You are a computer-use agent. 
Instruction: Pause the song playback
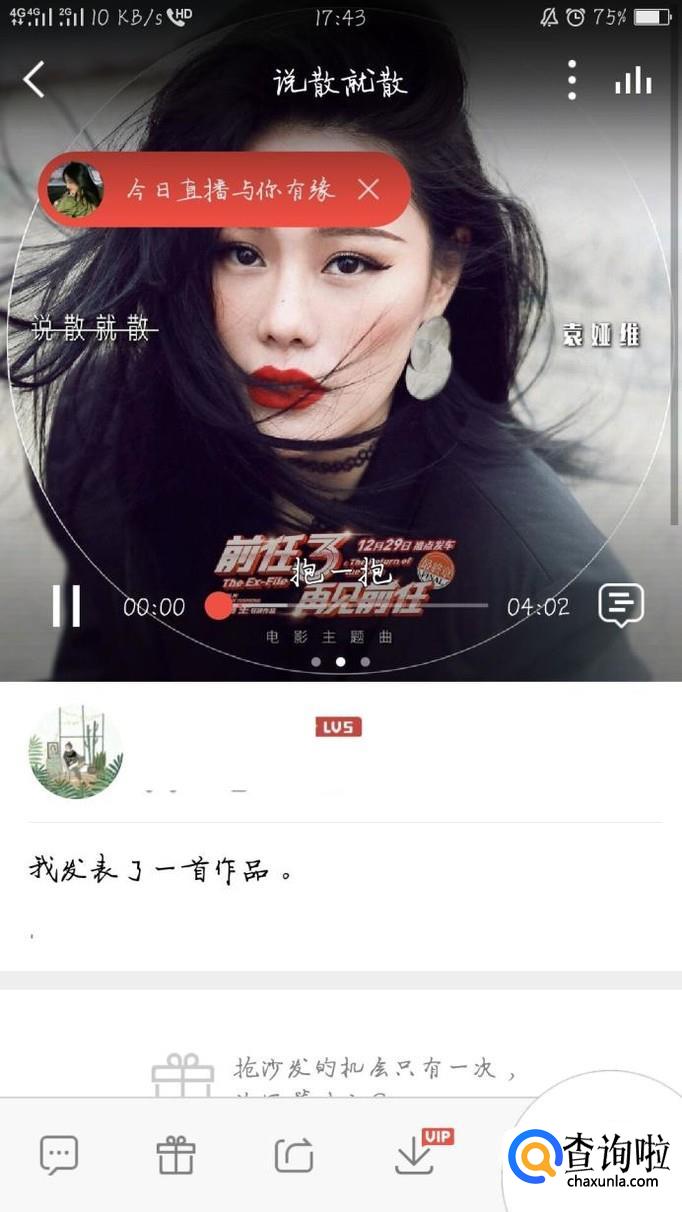point(66,606)
